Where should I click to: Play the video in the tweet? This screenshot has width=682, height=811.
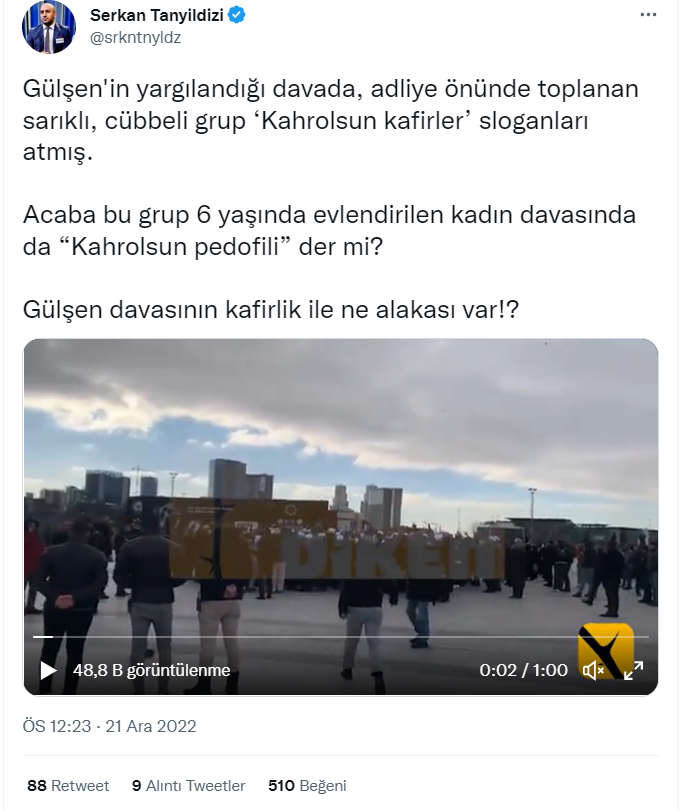click(48, 670)
